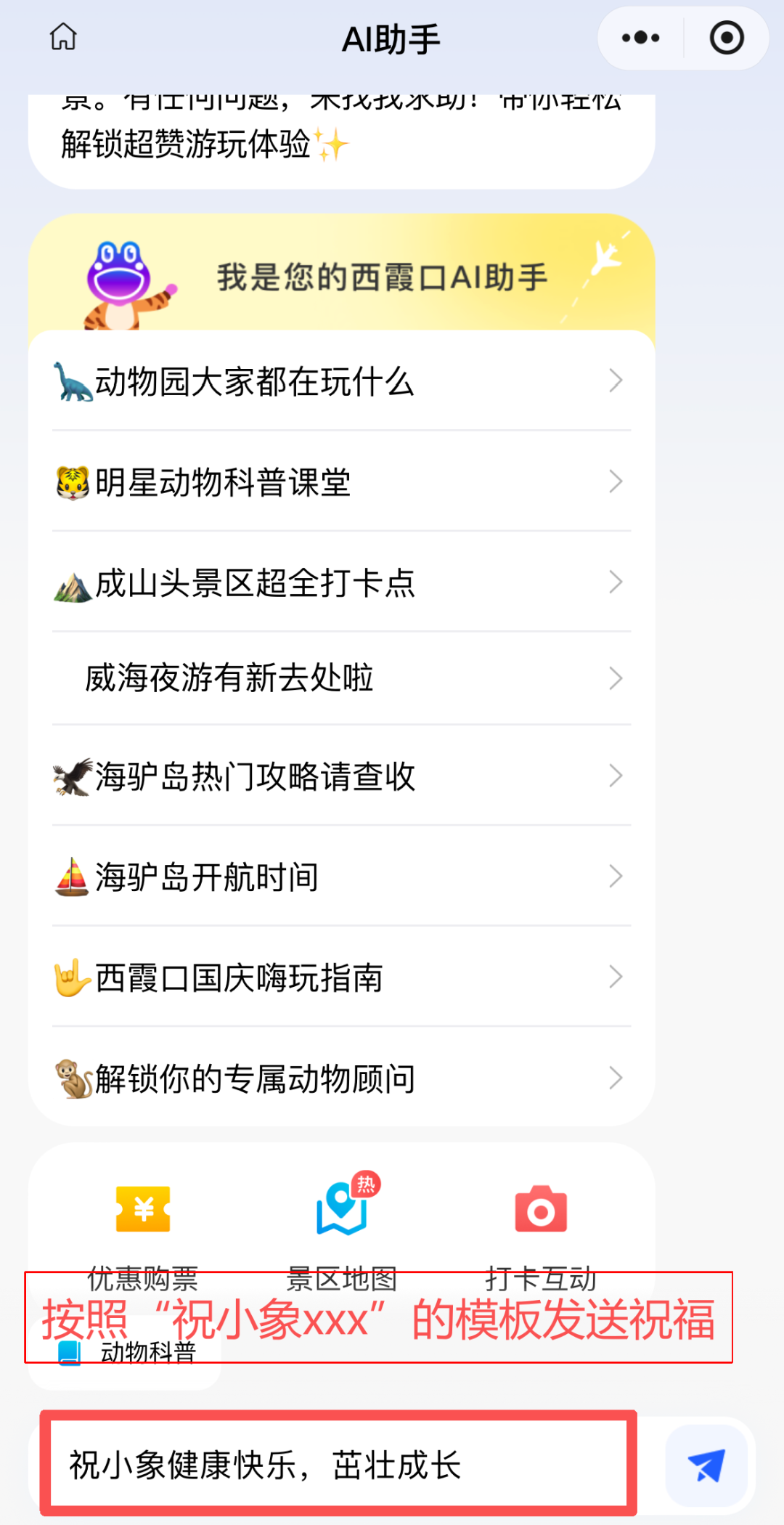
Task: Focus the message input field
Action: click(338, 1465)
